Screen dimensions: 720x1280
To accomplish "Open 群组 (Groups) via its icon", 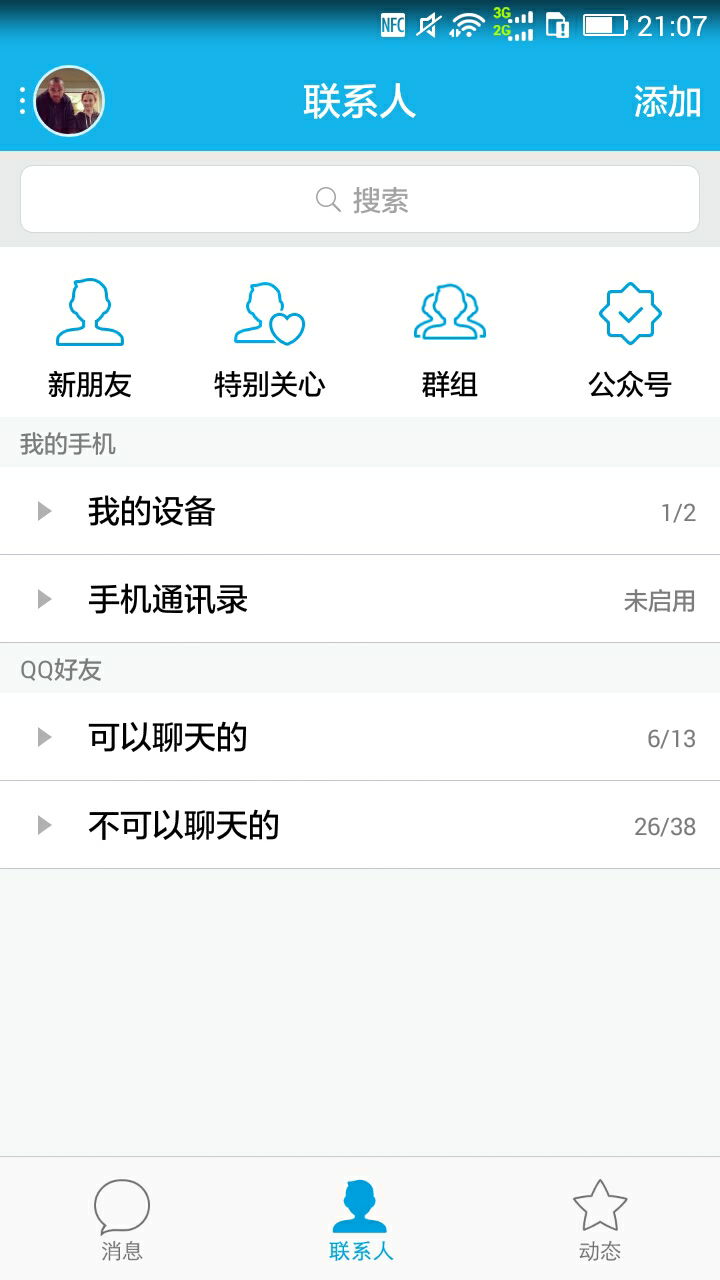I will (449, 313).
